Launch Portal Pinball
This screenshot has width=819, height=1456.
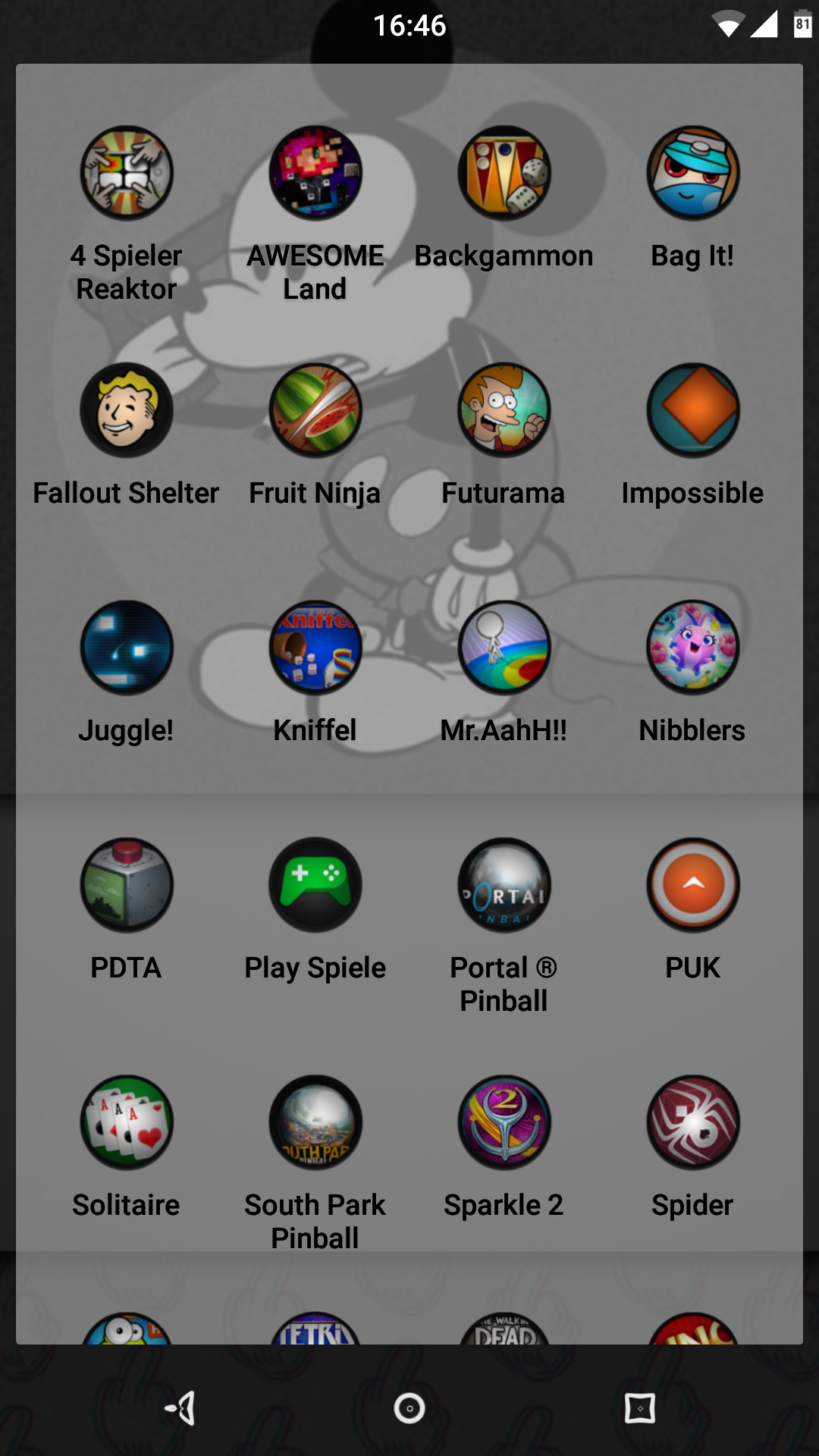pyautogui.click(x=504, y=886)
